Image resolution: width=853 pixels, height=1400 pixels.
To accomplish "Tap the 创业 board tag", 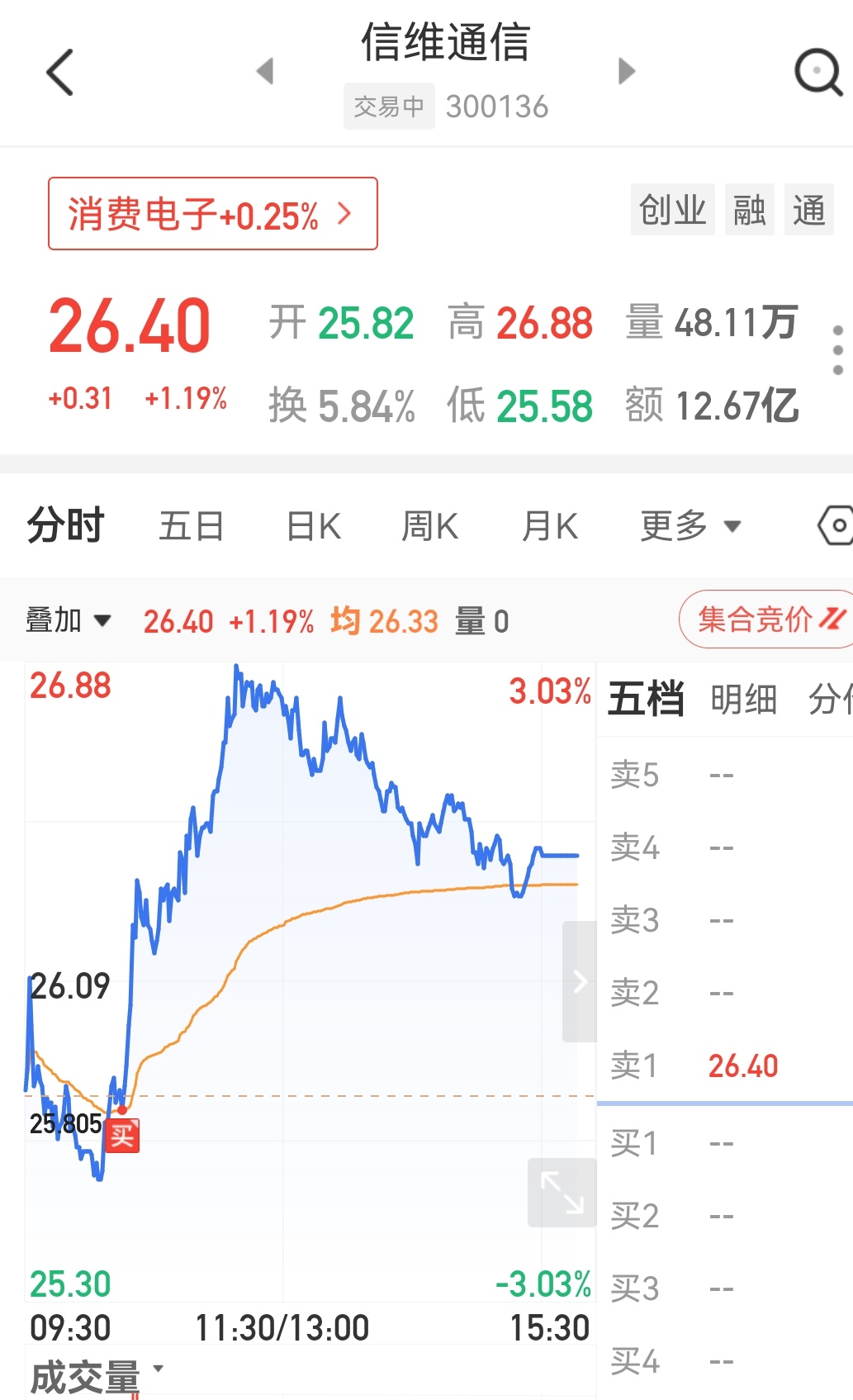I will pyautogui.click(x=672, y=210).
